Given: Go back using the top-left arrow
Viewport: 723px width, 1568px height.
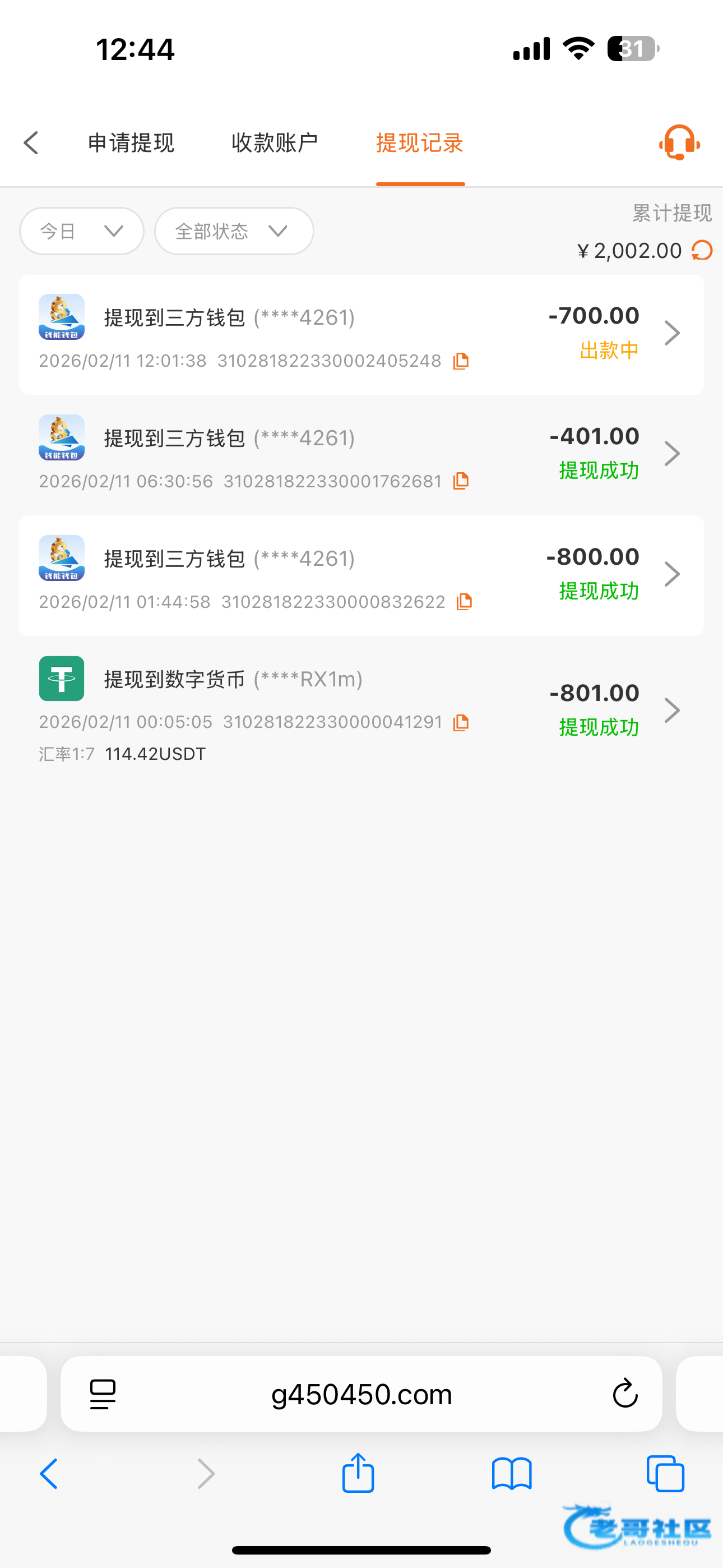Looking at the screenshot, I should (x=31, y=143).
